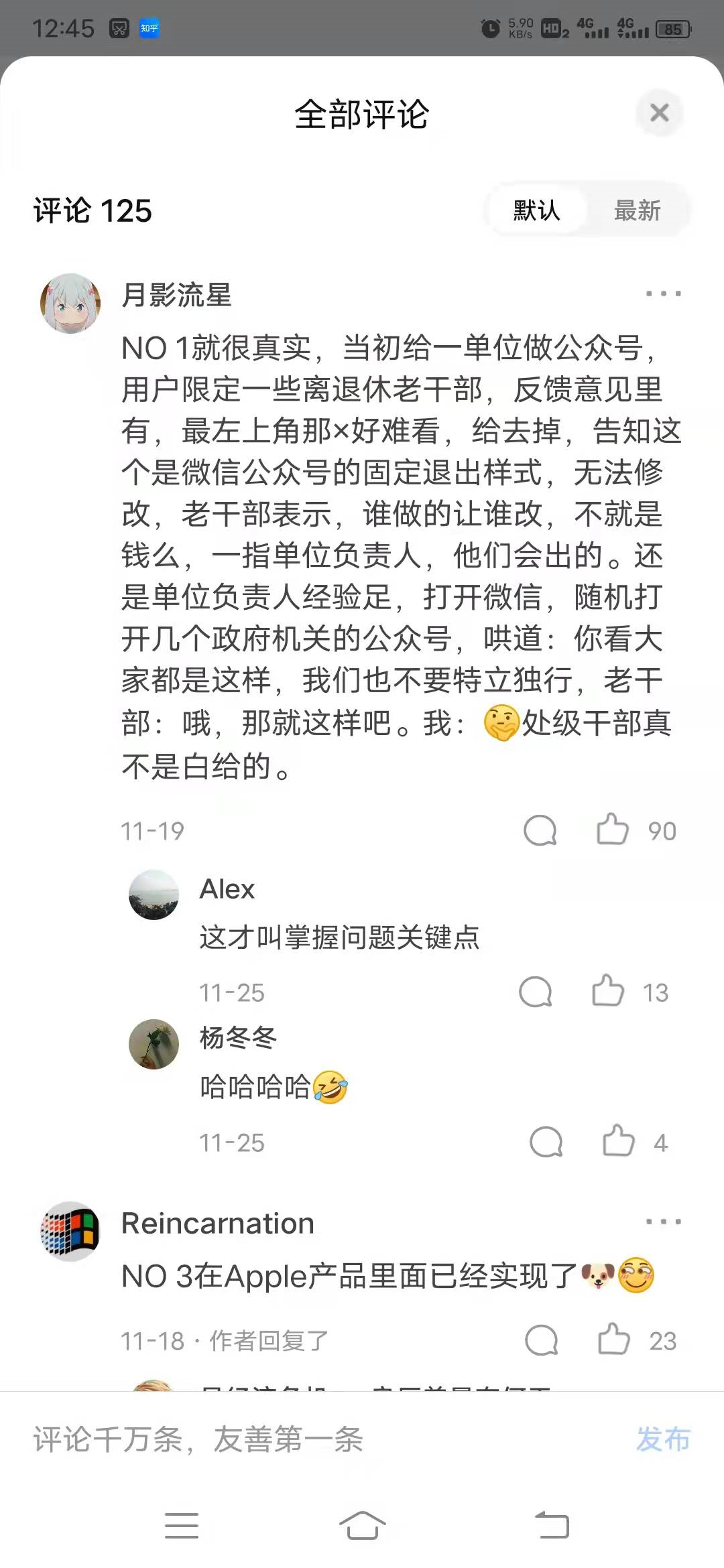Go back with system navigation button
This screenshot has width=724, height=1568.
pyautogui.click(x=552, y=1526)
